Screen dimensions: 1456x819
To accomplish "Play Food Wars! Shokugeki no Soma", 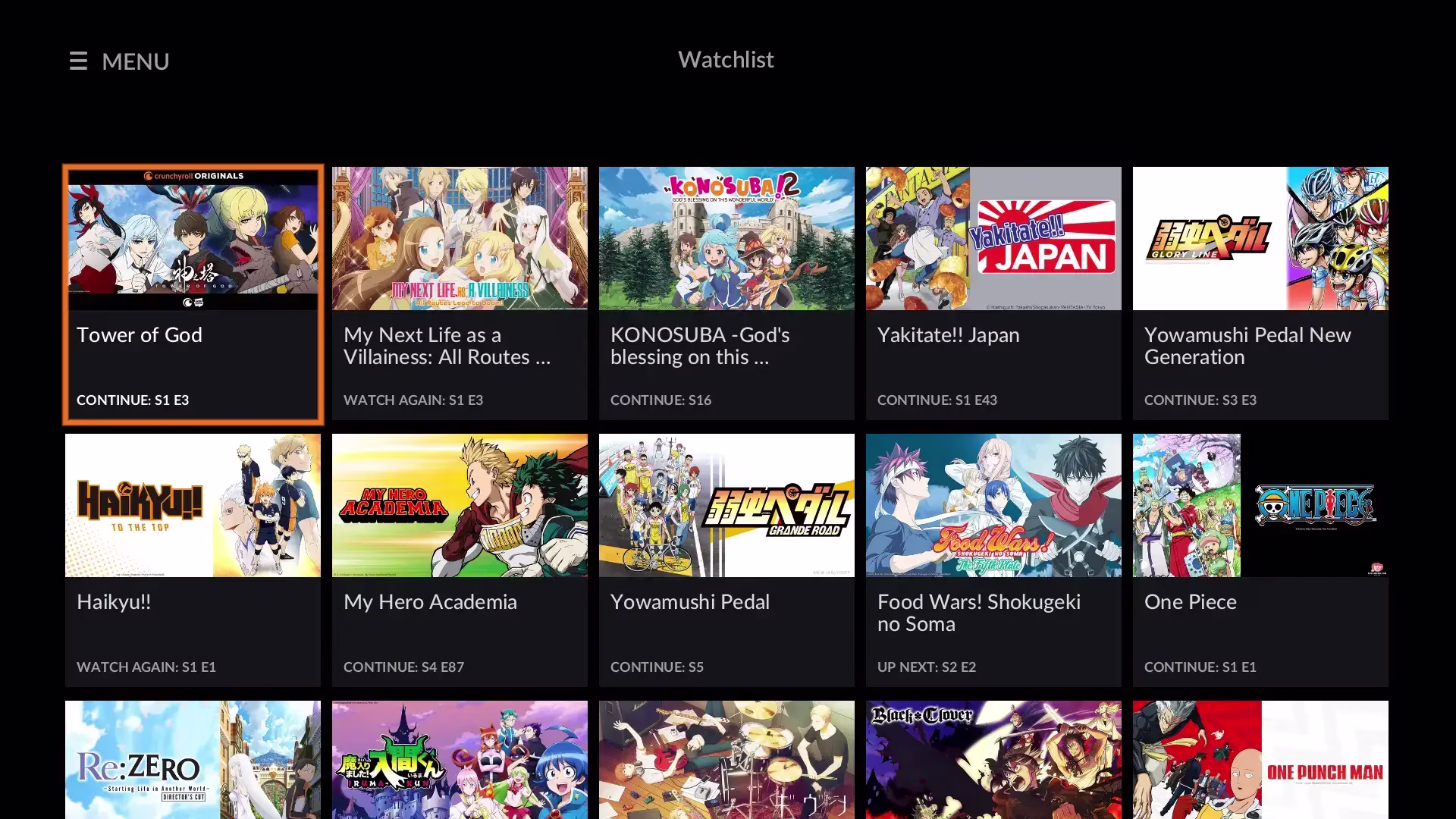I will pyautogui.click(x=993, y=560).
